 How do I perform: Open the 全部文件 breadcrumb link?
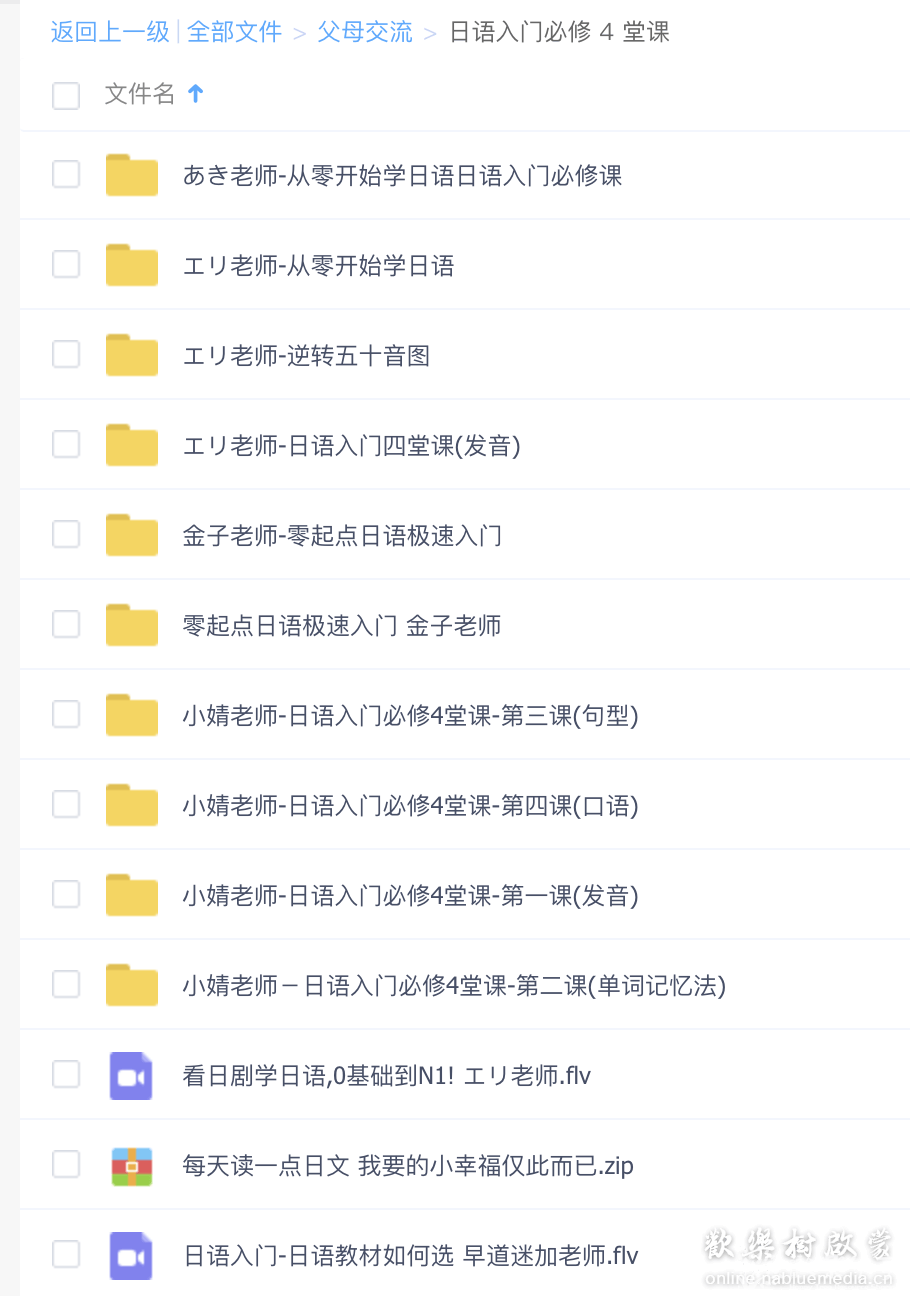[x=234, y=32]
